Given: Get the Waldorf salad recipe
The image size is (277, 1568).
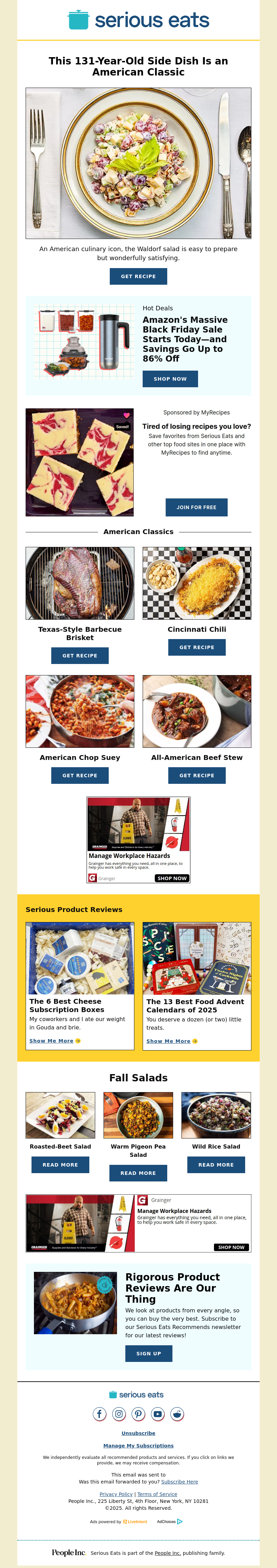Looking at the screenshot, I should [x=138, y=276].
